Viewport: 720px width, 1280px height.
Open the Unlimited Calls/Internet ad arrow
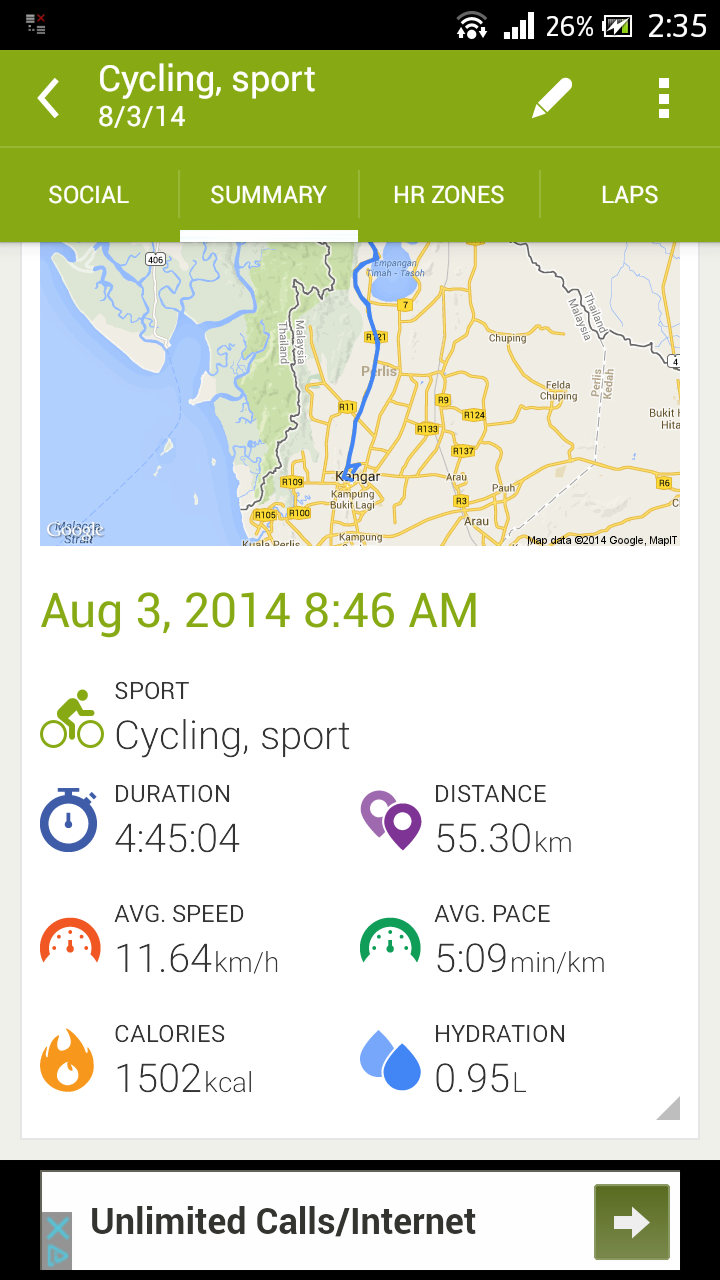[x=631, y=1222]
